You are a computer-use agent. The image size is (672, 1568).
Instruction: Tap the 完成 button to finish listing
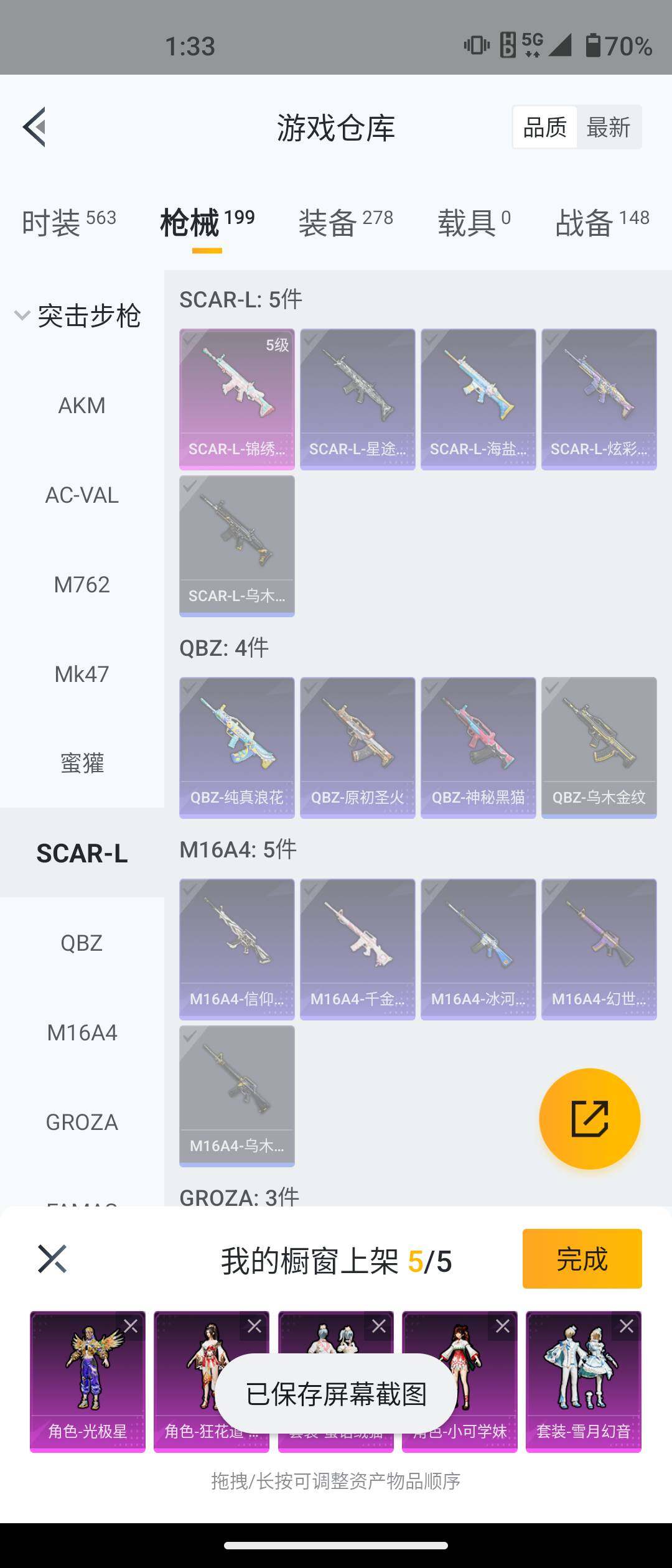[x=581, y=1261]
